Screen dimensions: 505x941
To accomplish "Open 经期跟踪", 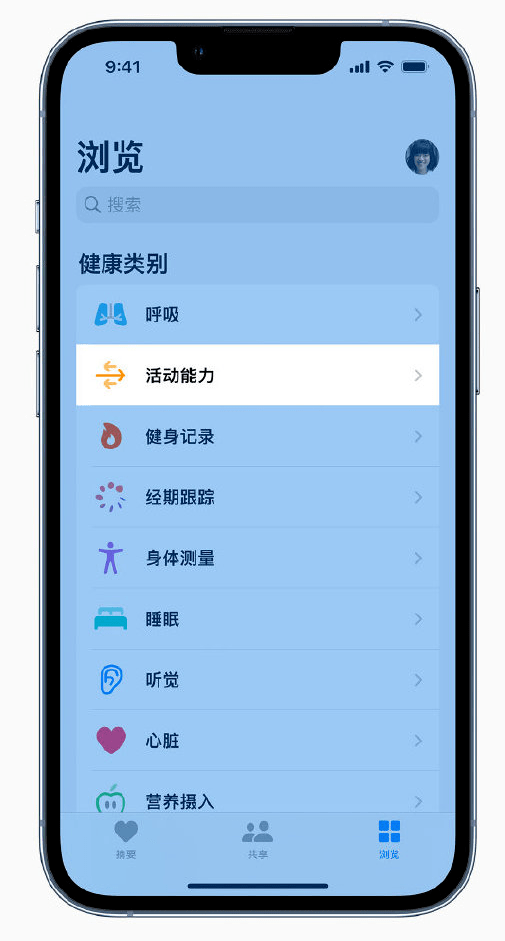I will 258,497.
